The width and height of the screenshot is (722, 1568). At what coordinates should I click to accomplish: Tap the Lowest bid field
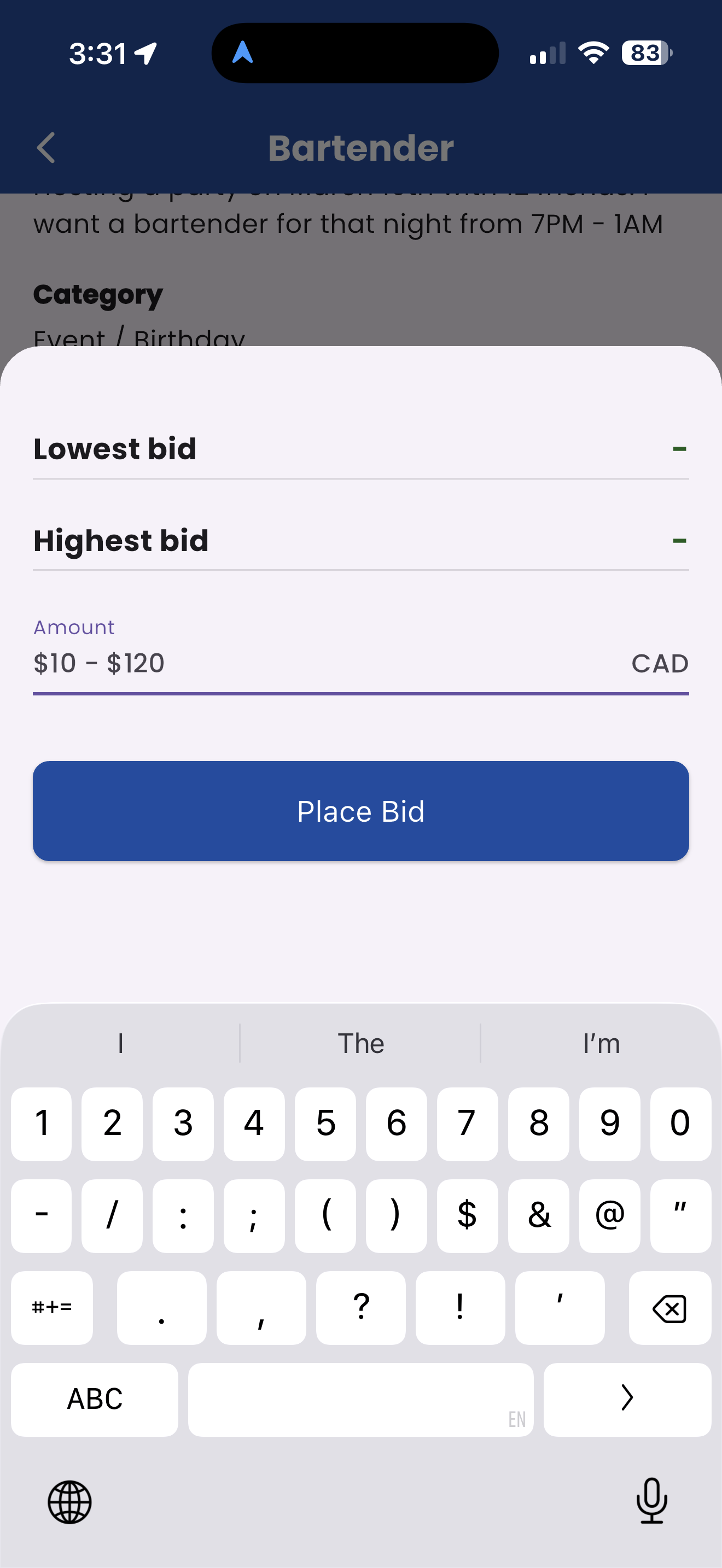[360, 449]
